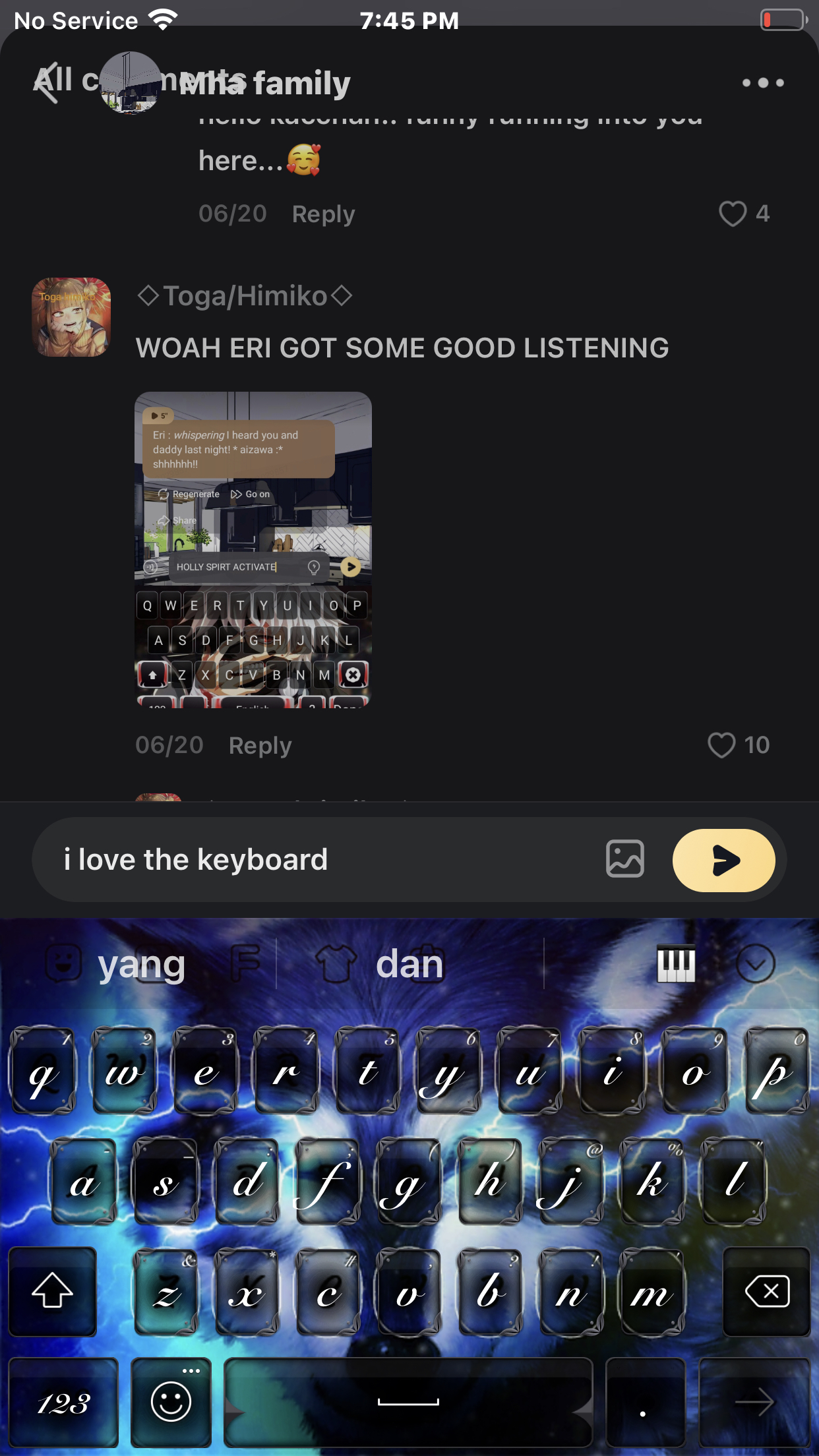Choose the 'yang' keyboard suggestion
The width and height of the screenshot is (819, 1456).
point(141,965)
